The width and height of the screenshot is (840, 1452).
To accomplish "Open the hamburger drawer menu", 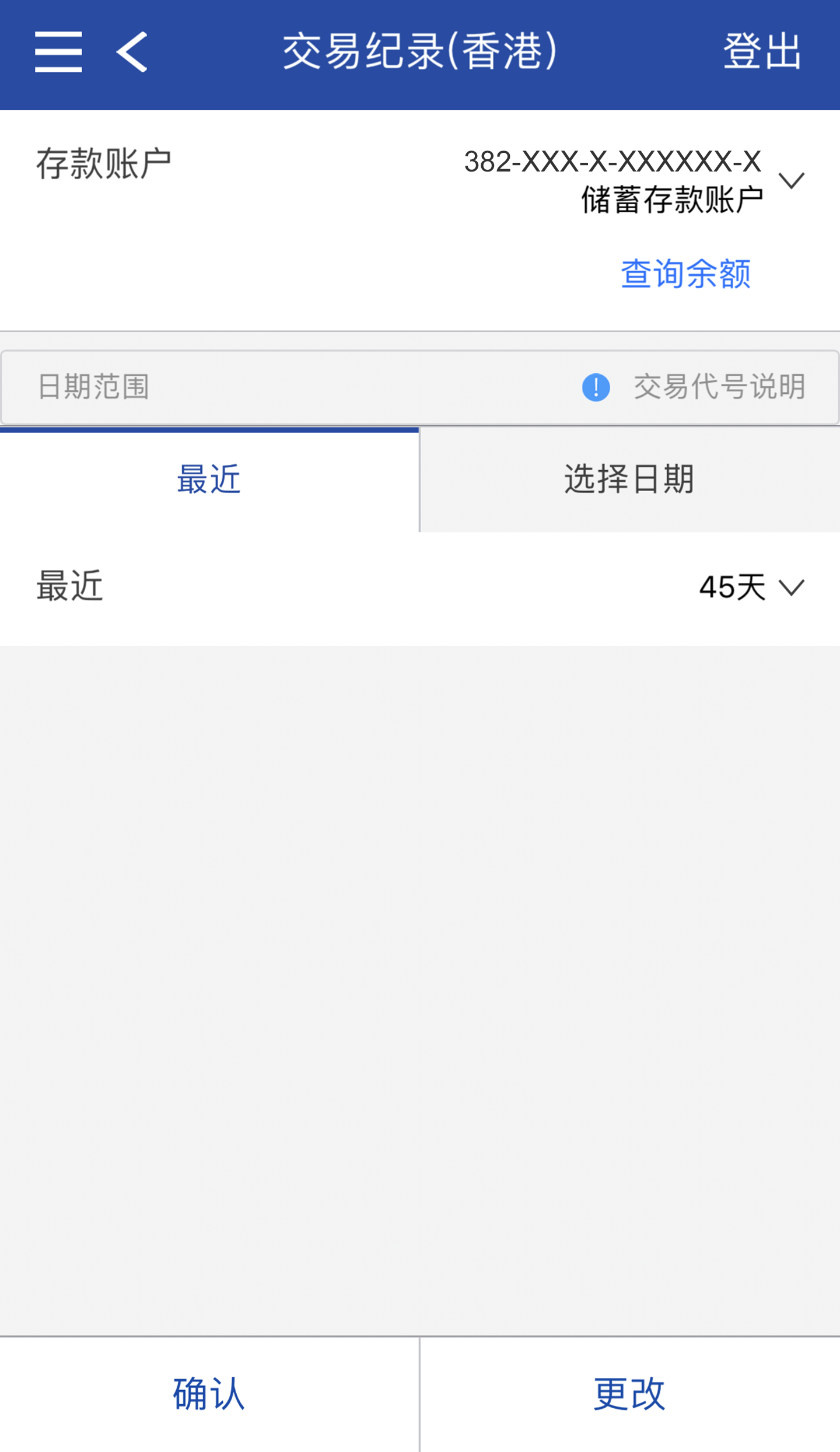I will pos(58,52).
